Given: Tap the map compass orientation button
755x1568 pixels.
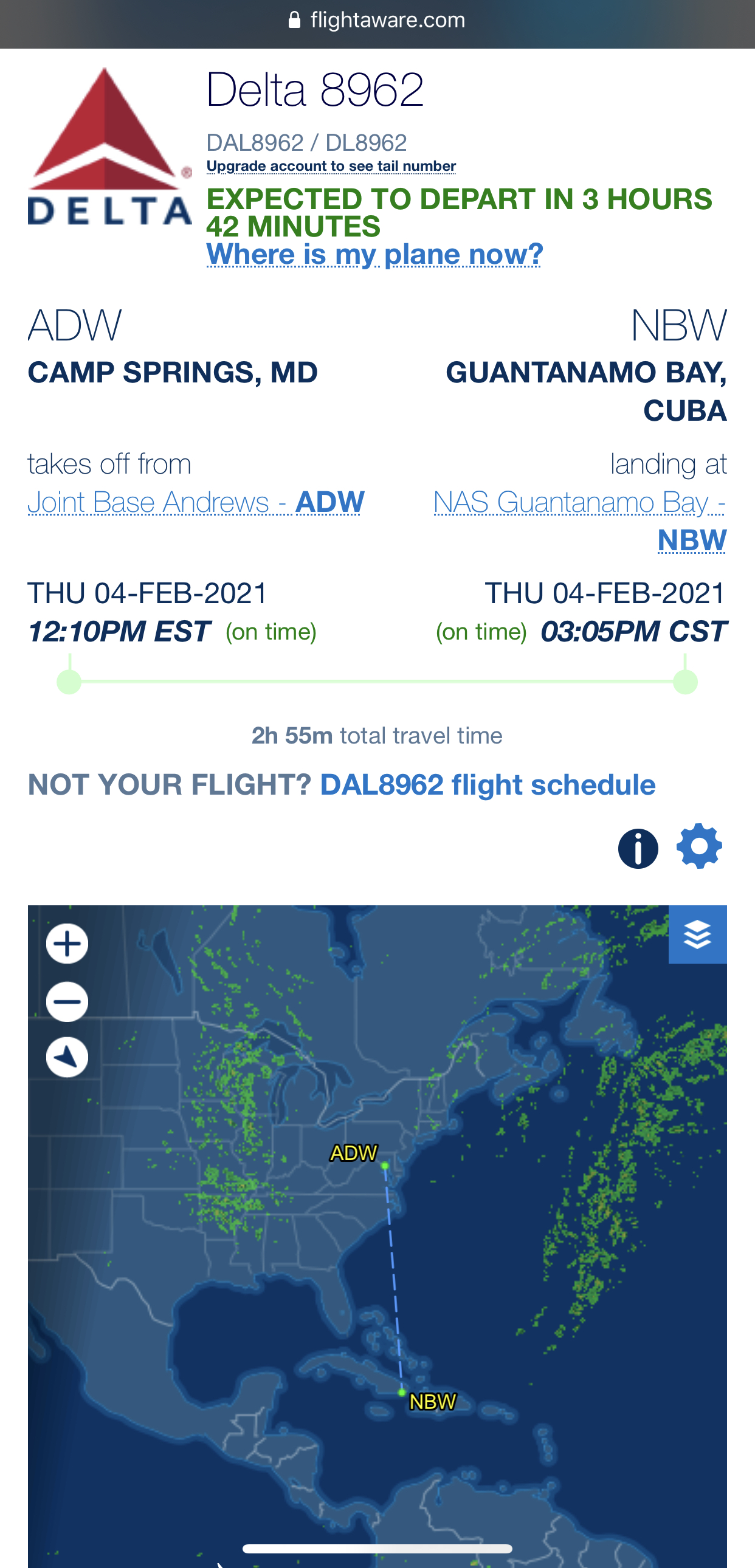Looking at the screenshot, I should tap(67, 1057).
